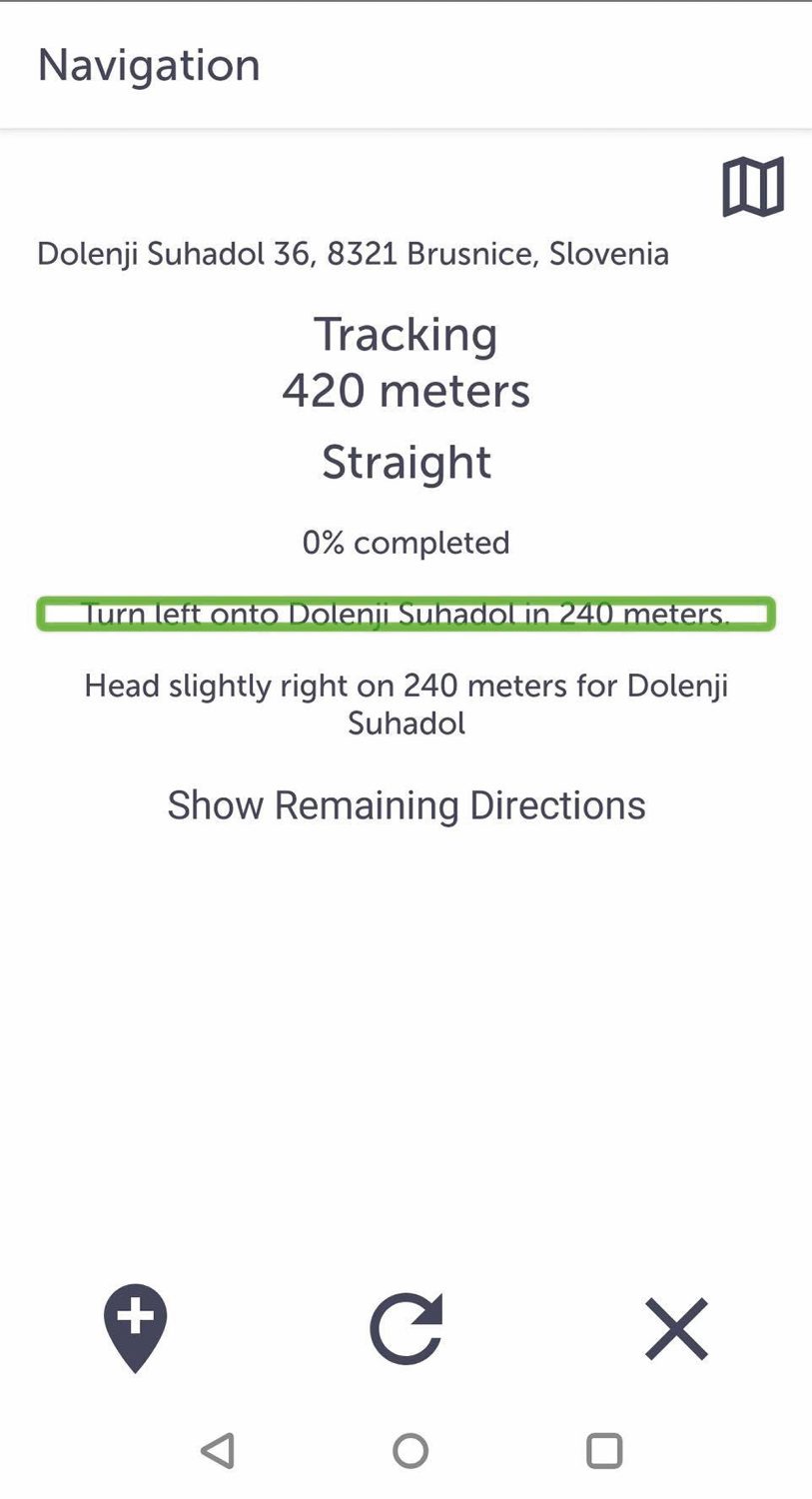Go back using the system back button
The height and width of the screenshot is (1499, 812).
(x=218, y=1450)
